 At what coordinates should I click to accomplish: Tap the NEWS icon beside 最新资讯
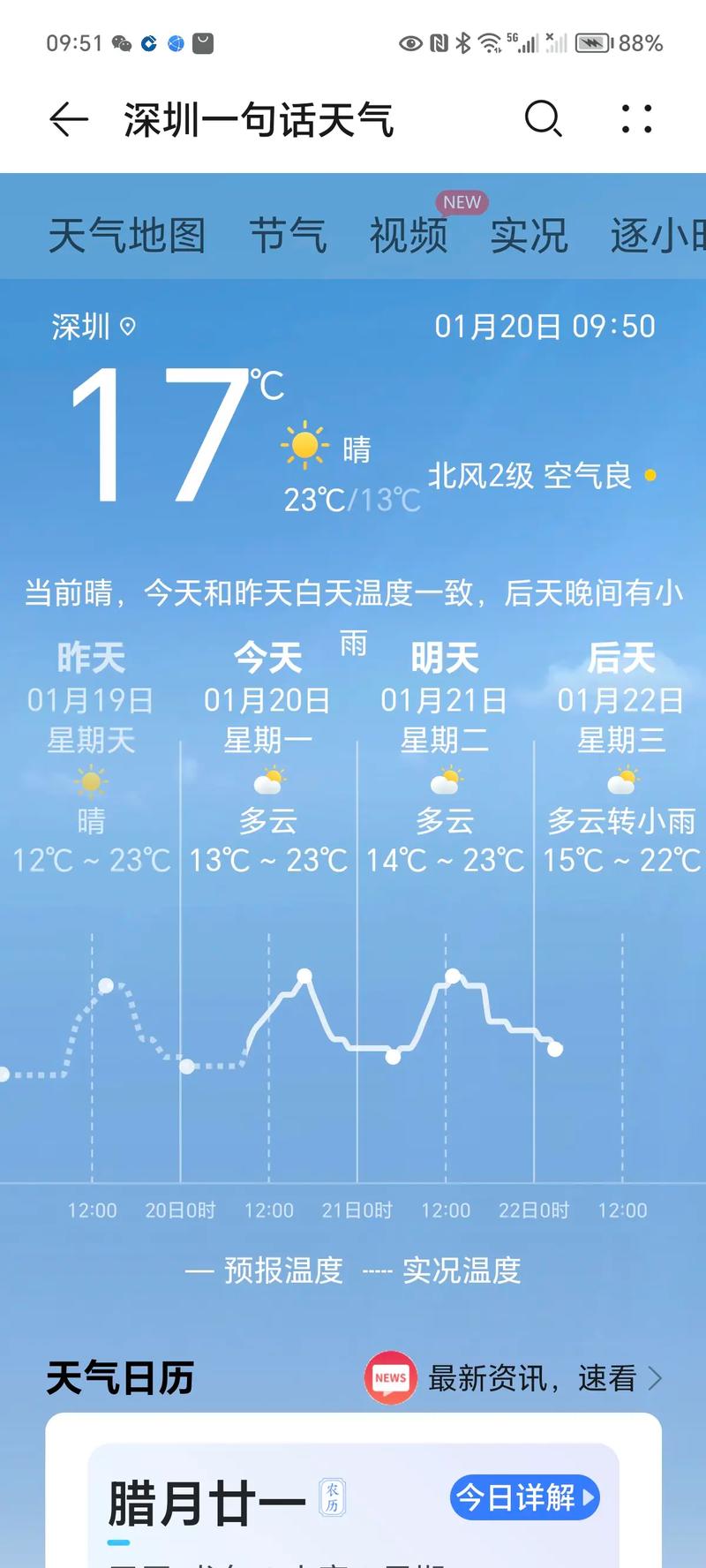click(x=388, y=1377)
